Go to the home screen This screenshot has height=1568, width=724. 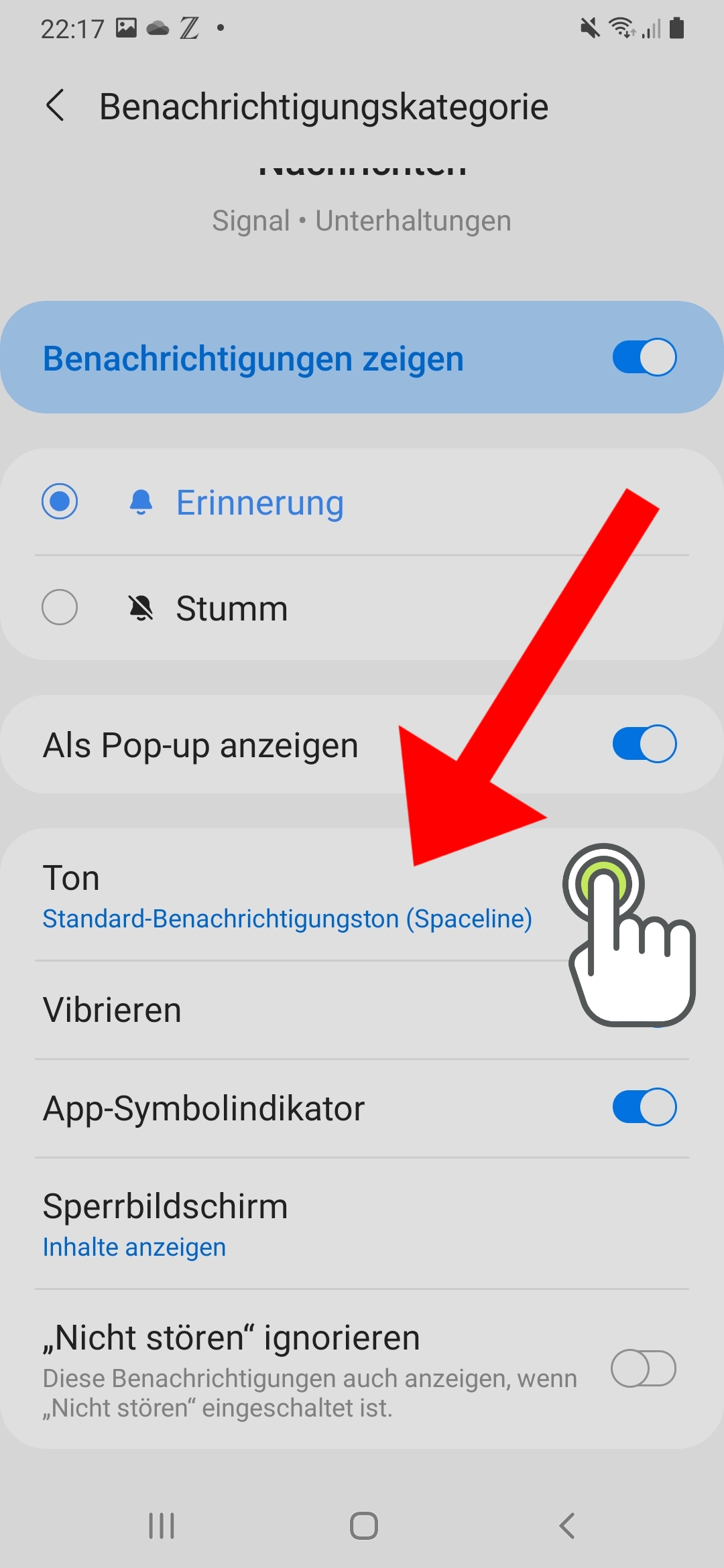(x=363, y=1526)
